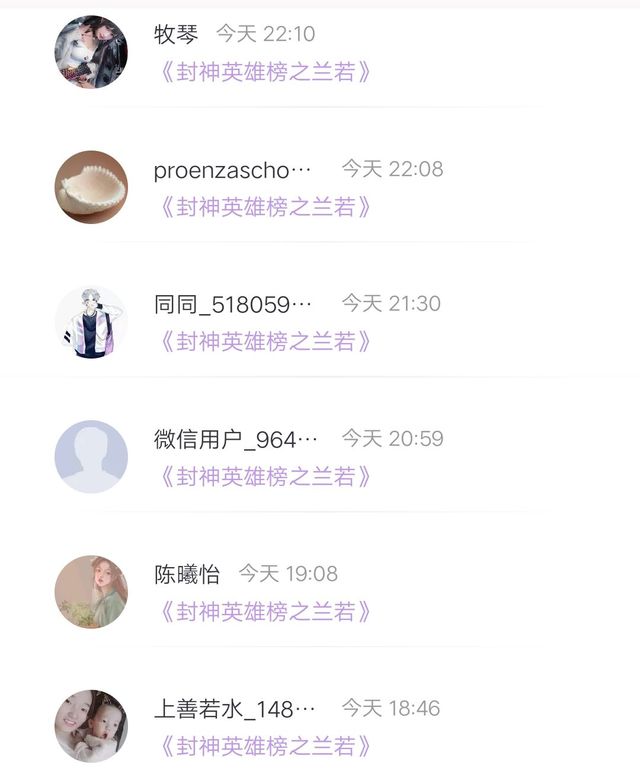Tap the avatar of 同同_518059
Screen dimensions: 640x774
click(91, 322)
